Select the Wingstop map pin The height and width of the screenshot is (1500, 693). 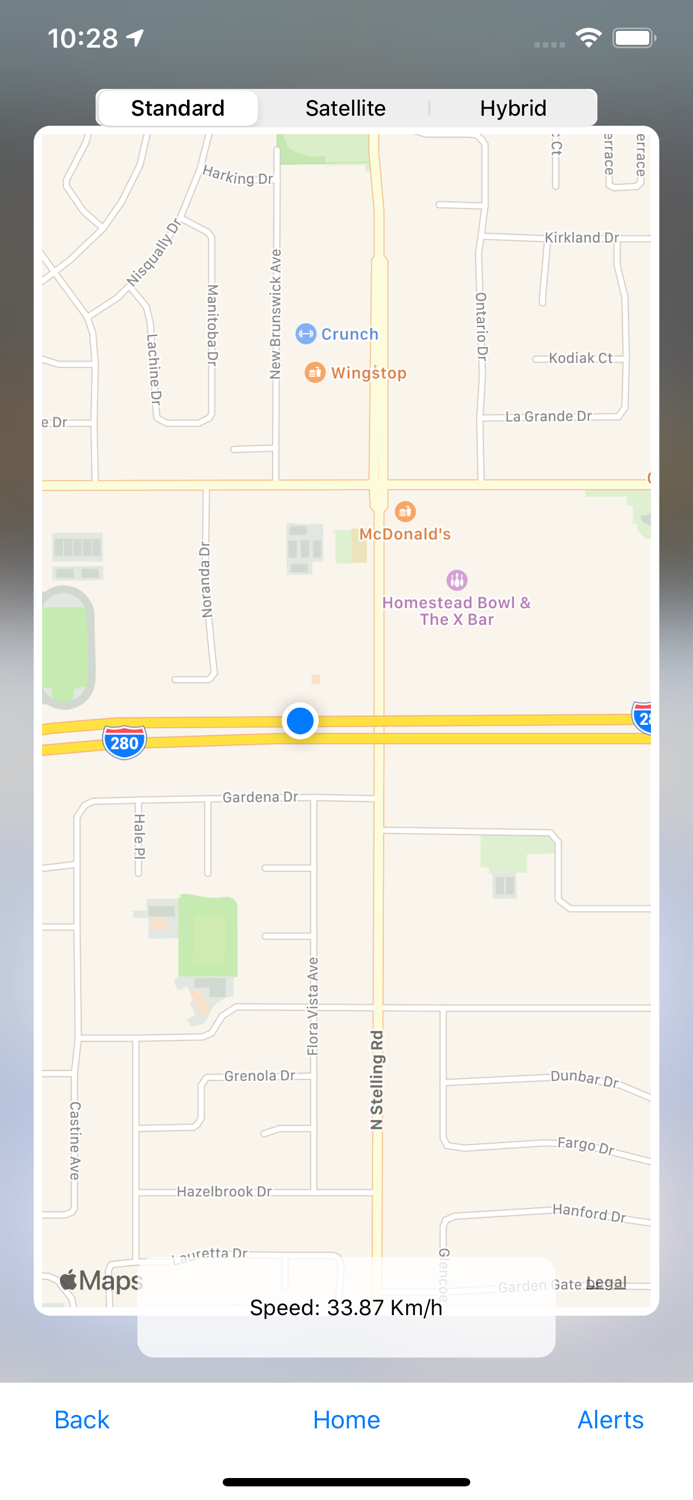pyautogui.click(x=315, y=373)
